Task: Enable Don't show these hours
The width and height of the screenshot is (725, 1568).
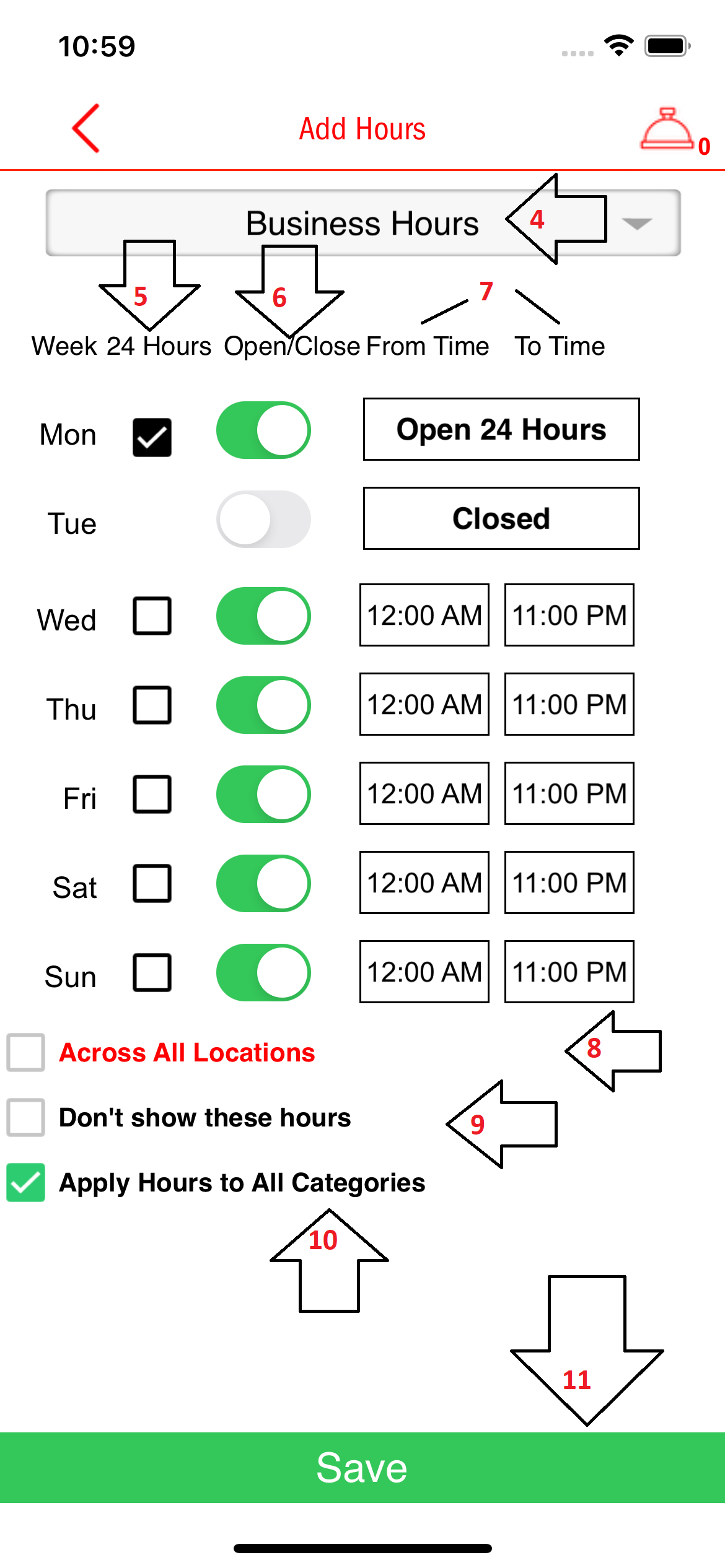Action: coord(26,1118)
